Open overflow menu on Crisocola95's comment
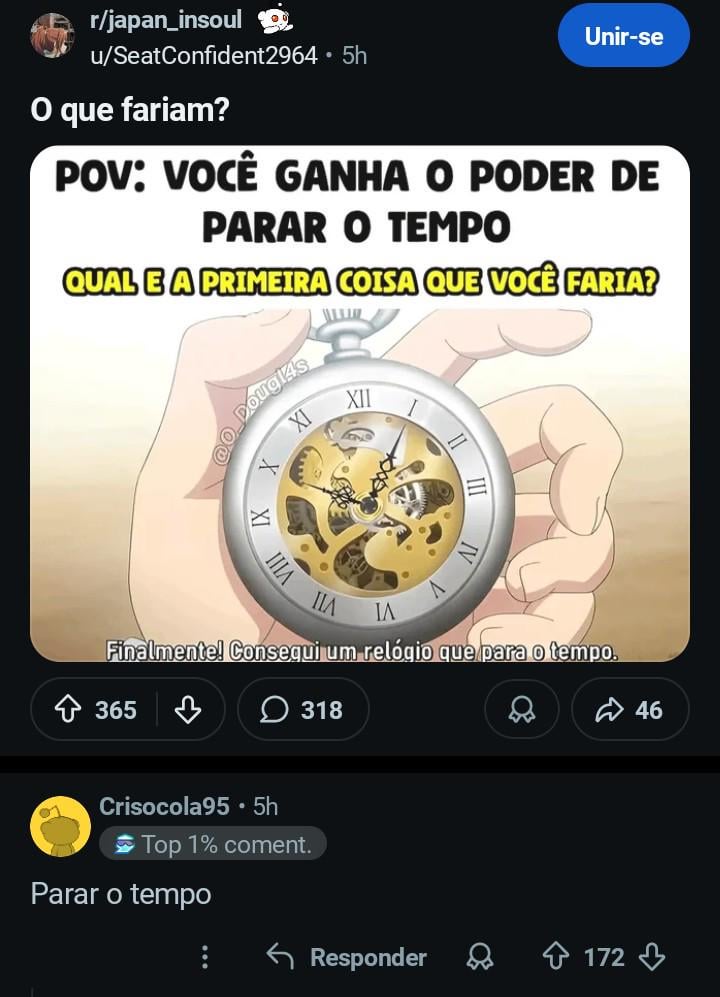Screen dimensions: 720x997 click(205, 957)
